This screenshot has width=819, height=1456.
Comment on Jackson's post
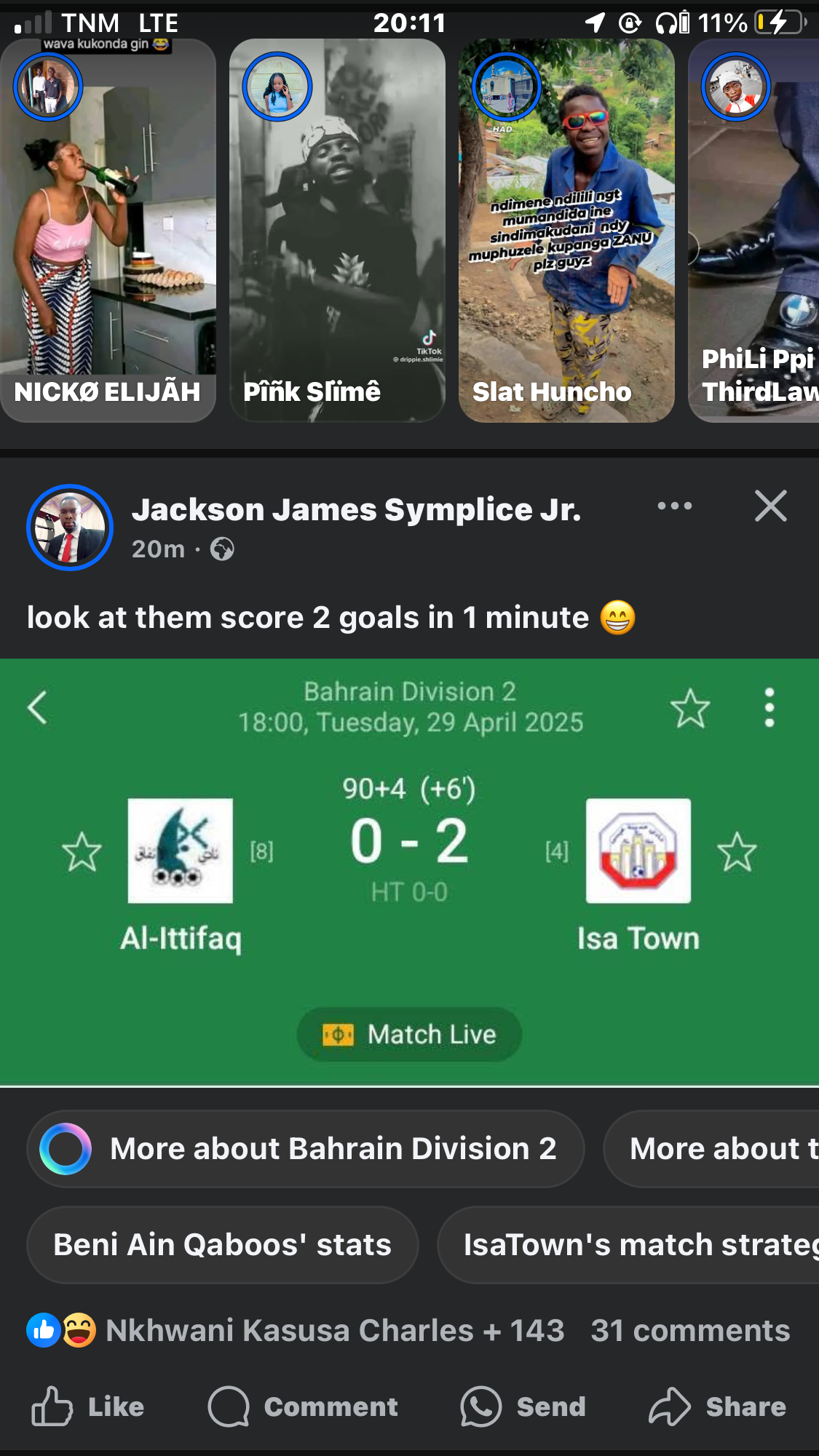[x=303, y=1407]
